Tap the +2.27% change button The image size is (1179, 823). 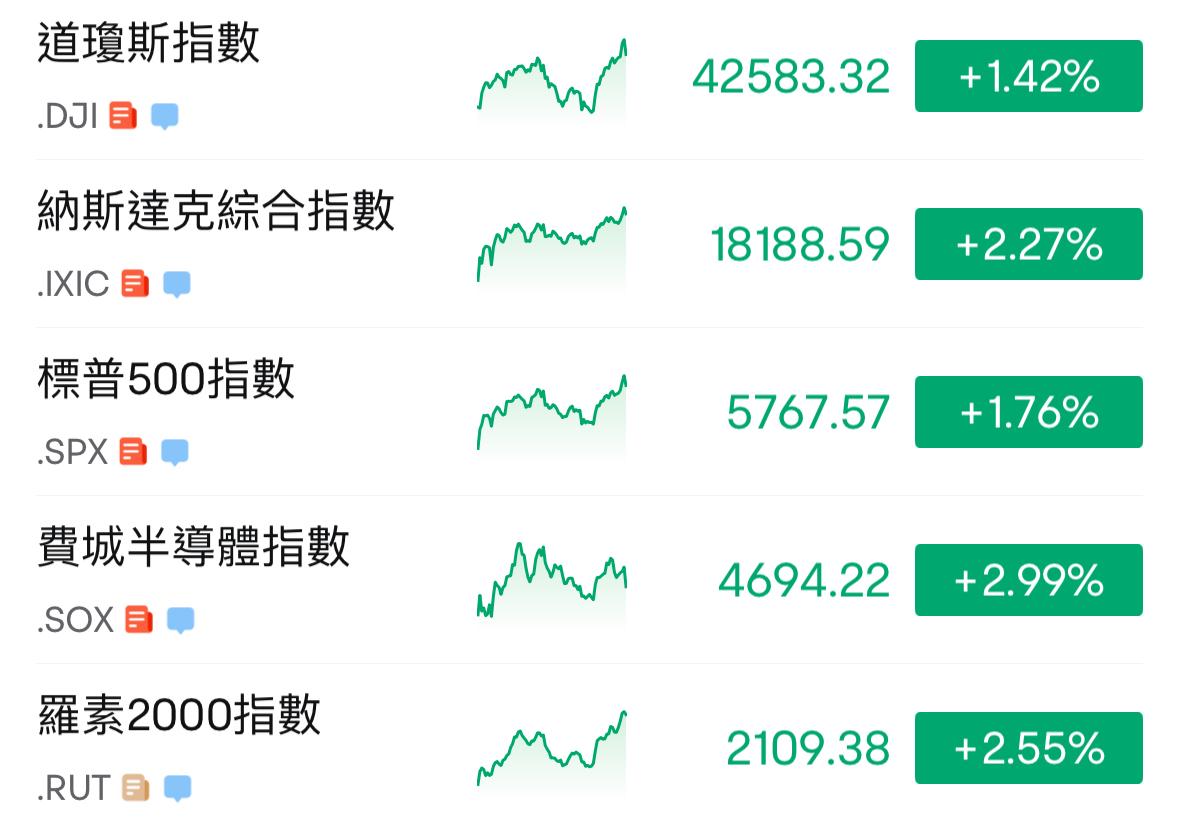pos(1028,244)
